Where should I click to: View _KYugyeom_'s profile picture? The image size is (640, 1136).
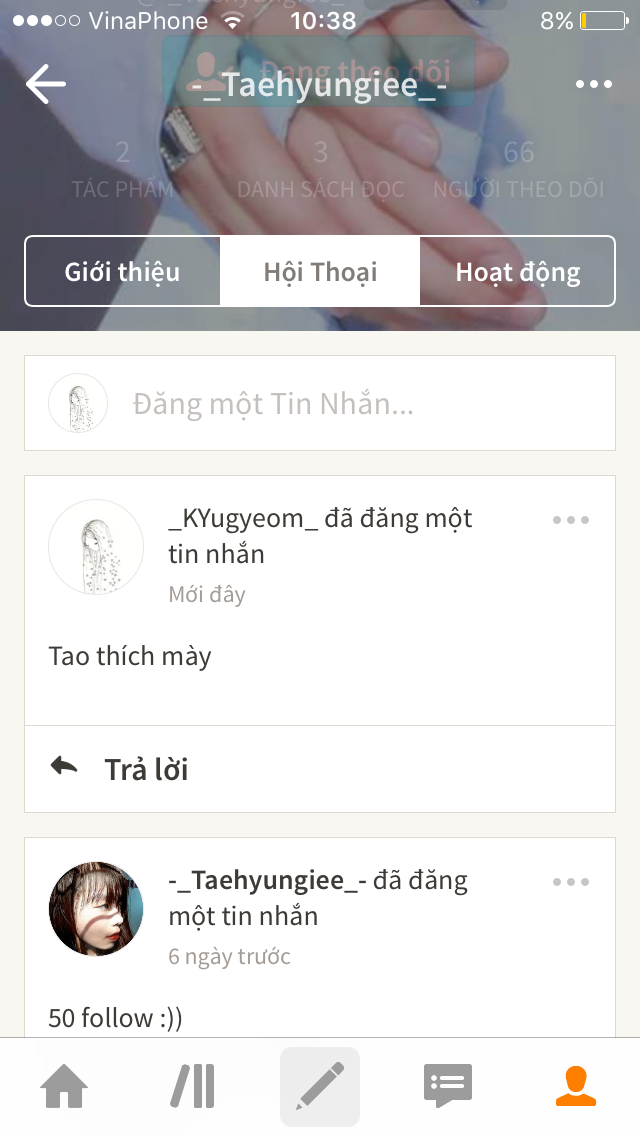96,547
